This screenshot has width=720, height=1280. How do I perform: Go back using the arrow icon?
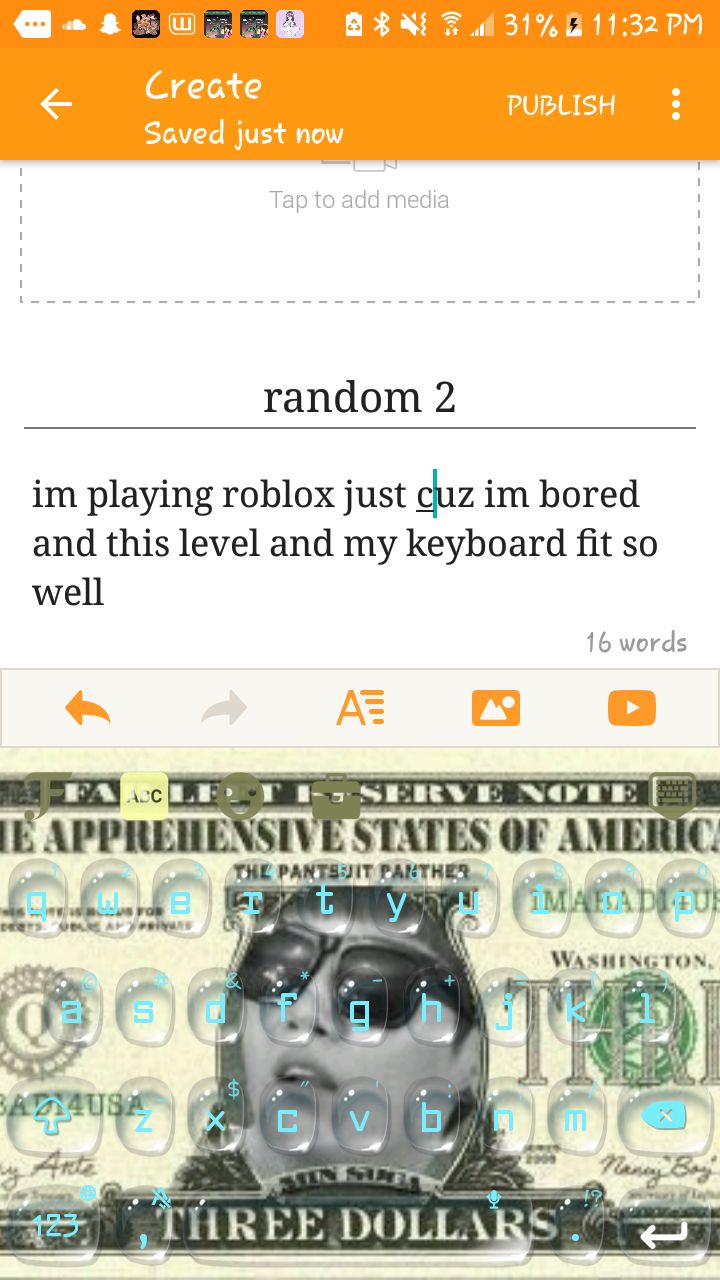point(56,104)
